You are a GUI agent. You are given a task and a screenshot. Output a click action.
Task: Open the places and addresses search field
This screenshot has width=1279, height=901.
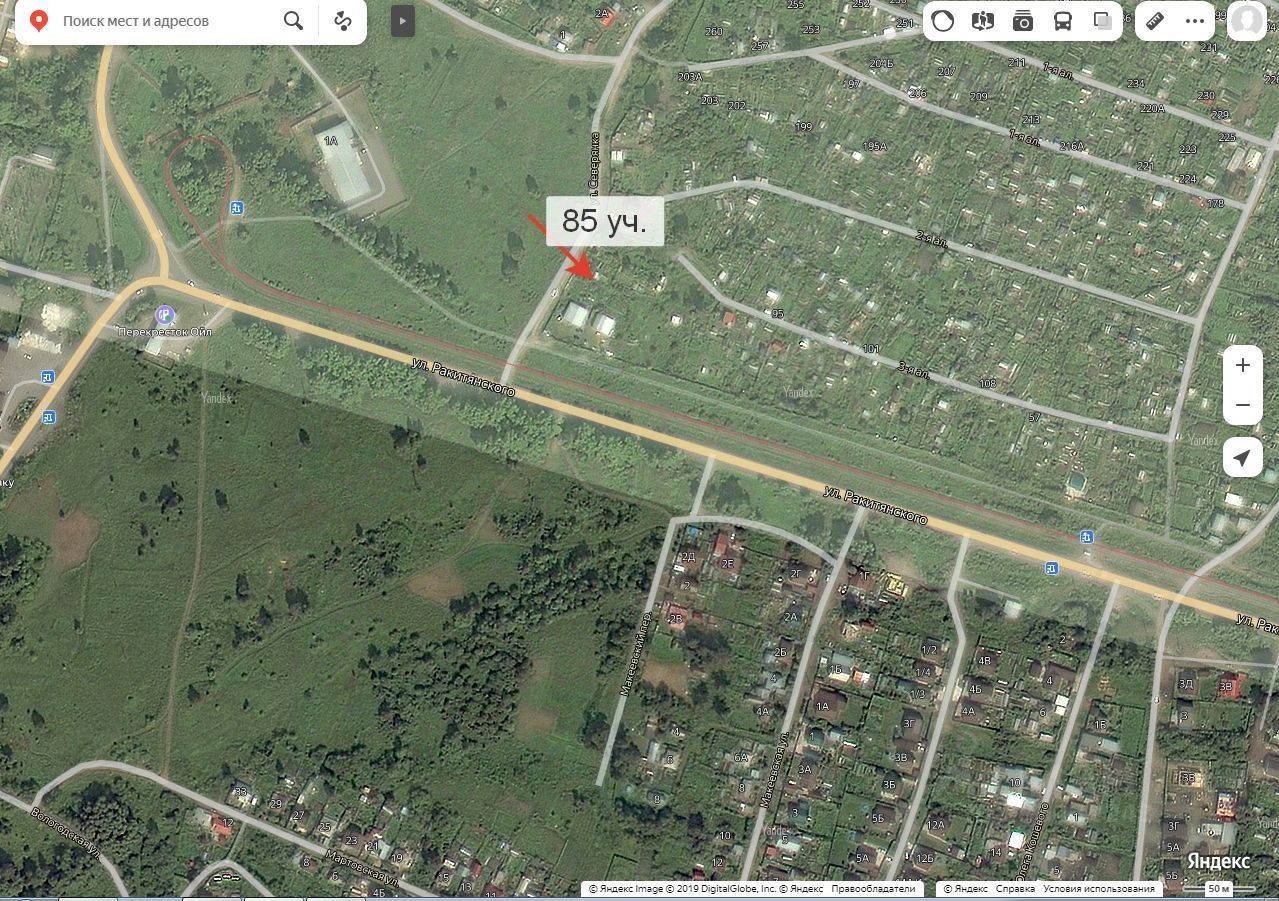[160, 21]
